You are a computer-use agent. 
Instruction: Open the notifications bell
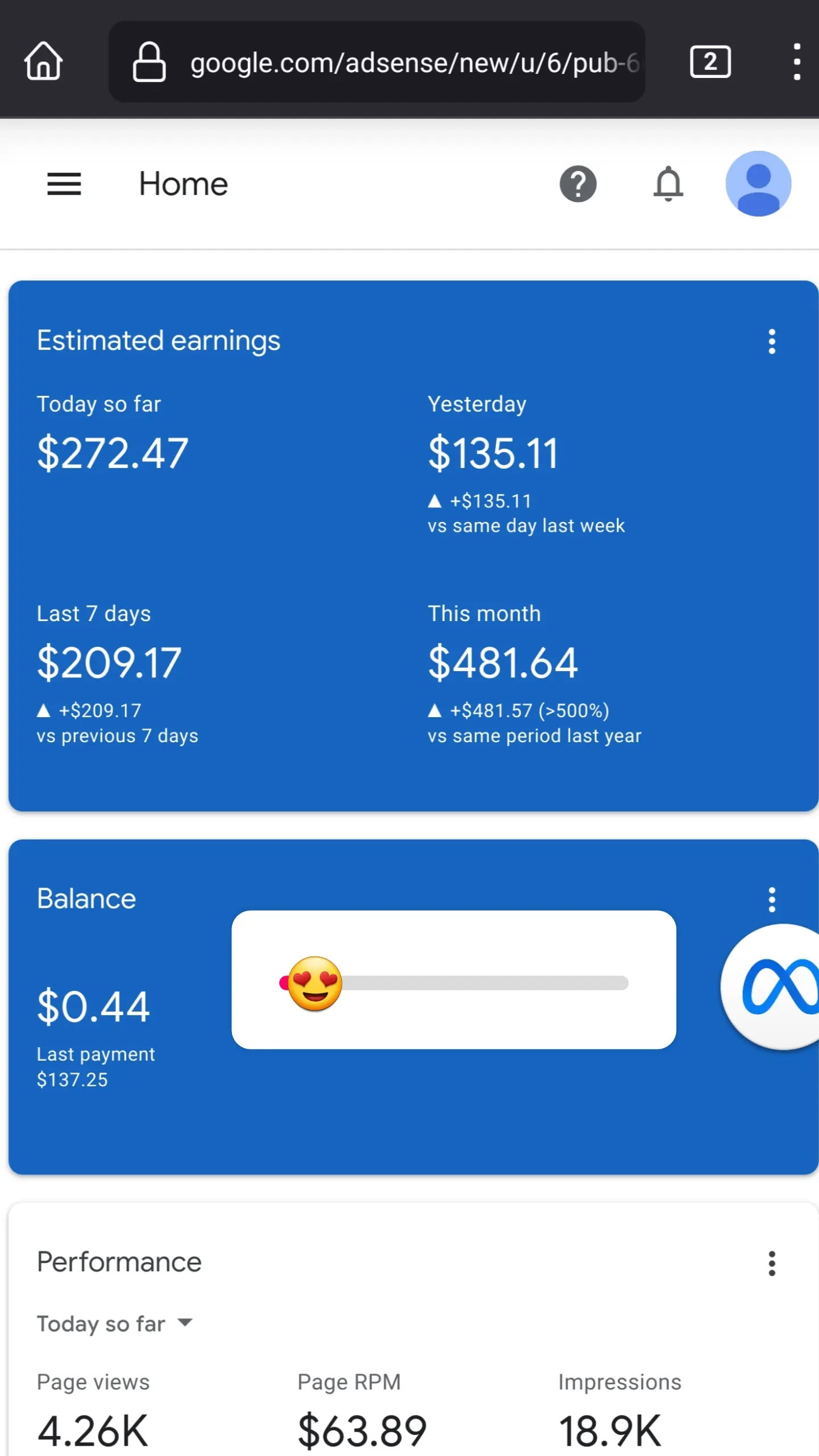coord(668,184)
